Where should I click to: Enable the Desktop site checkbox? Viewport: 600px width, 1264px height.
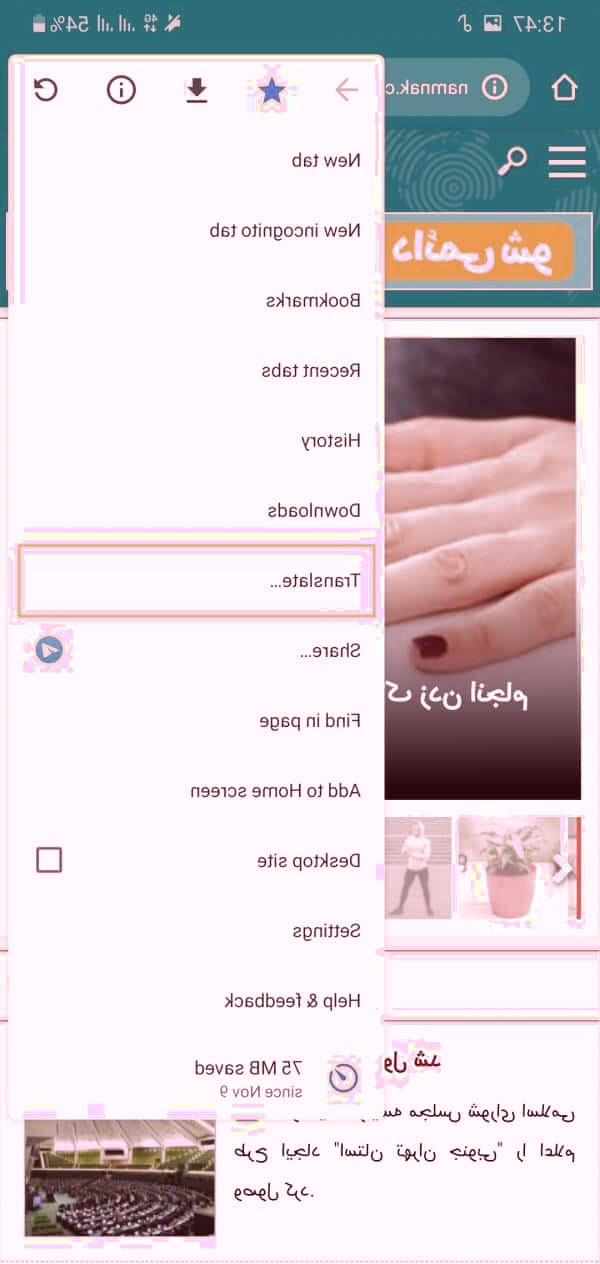[x=49, y=860]
